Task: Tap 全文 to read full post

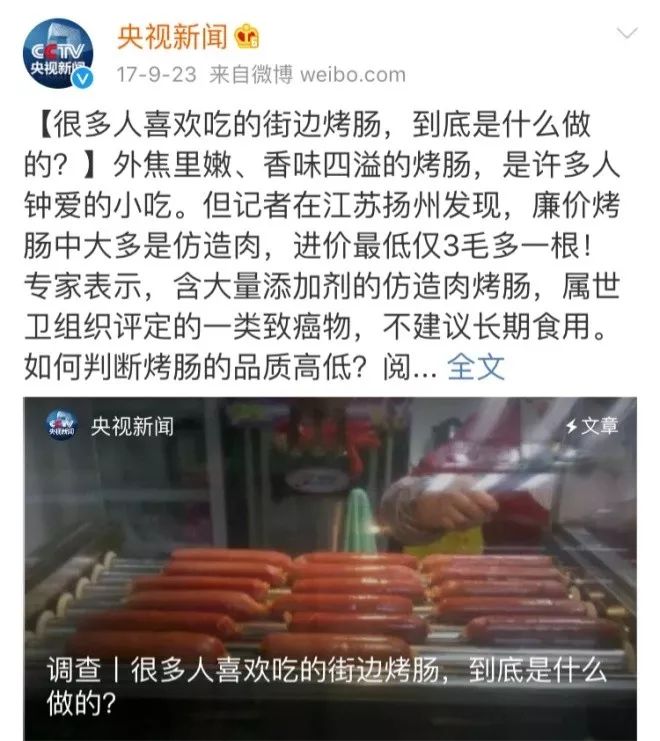Action: point(475,367)
